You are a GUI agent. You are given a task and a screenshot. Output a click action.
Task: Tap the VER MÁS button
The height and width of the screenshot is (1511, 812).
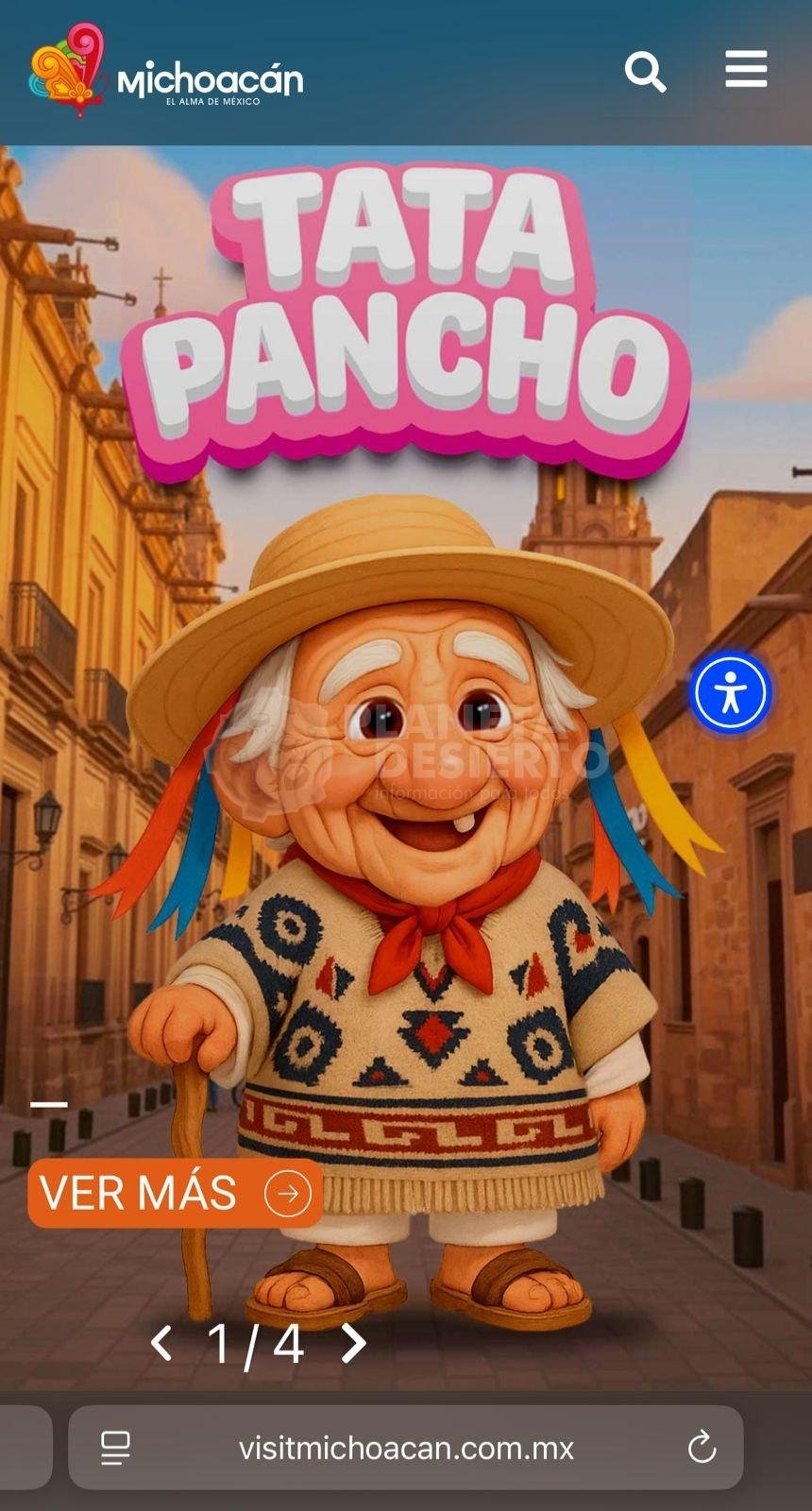(x=176, y=1194)
